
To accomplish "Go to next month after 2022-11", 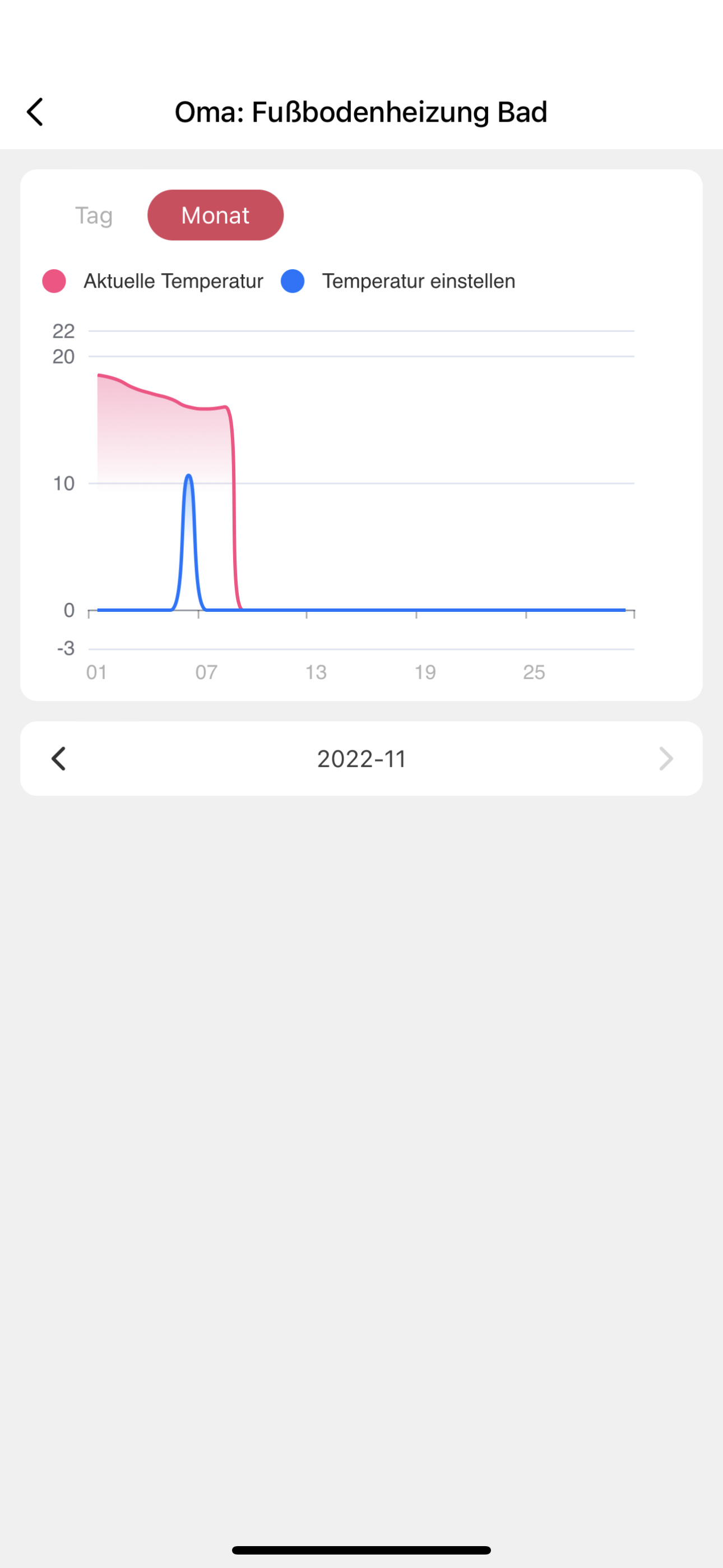I will pos(665,759).
